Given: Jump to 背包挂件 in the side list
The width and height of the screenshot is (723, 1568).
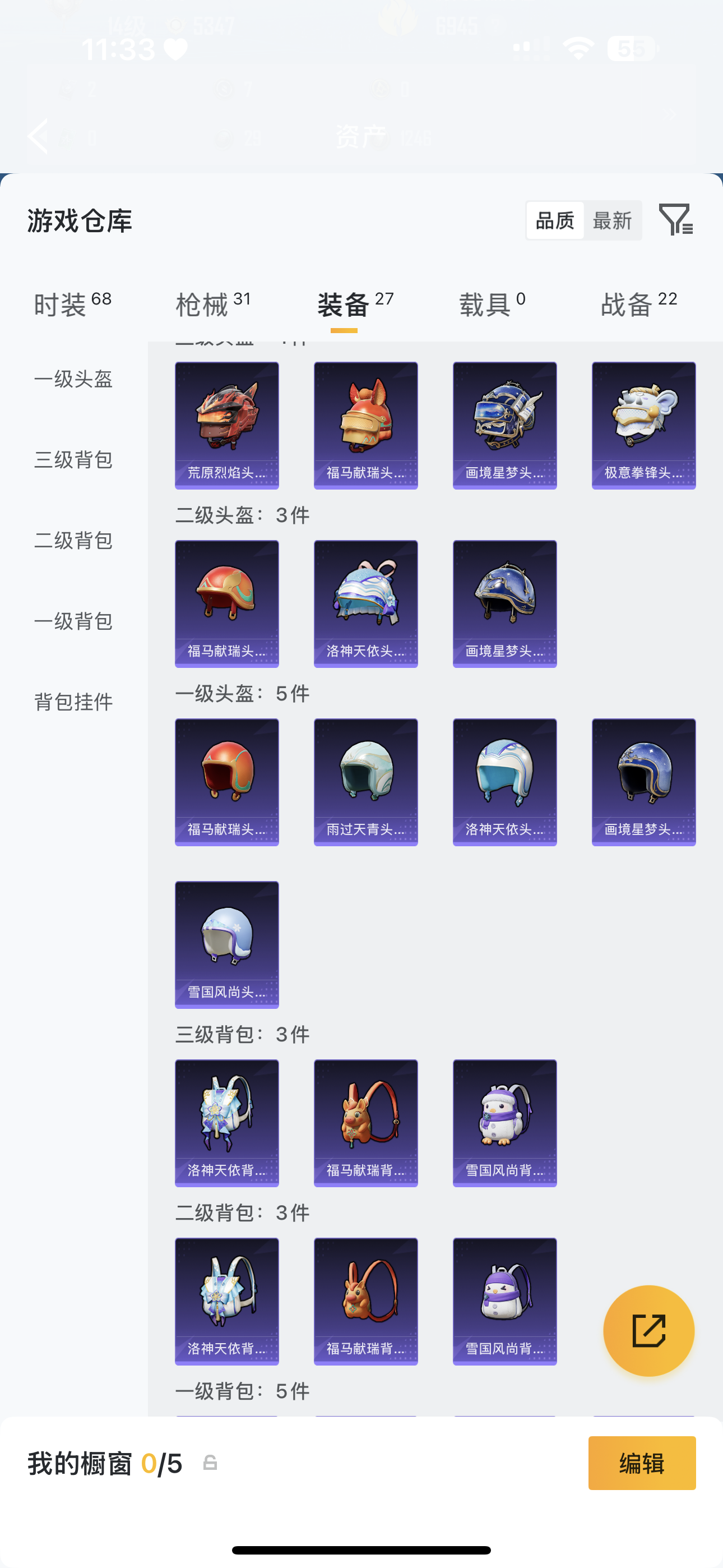Looking at the screenshot, I should pyautogui.click(x=73, y=702).
